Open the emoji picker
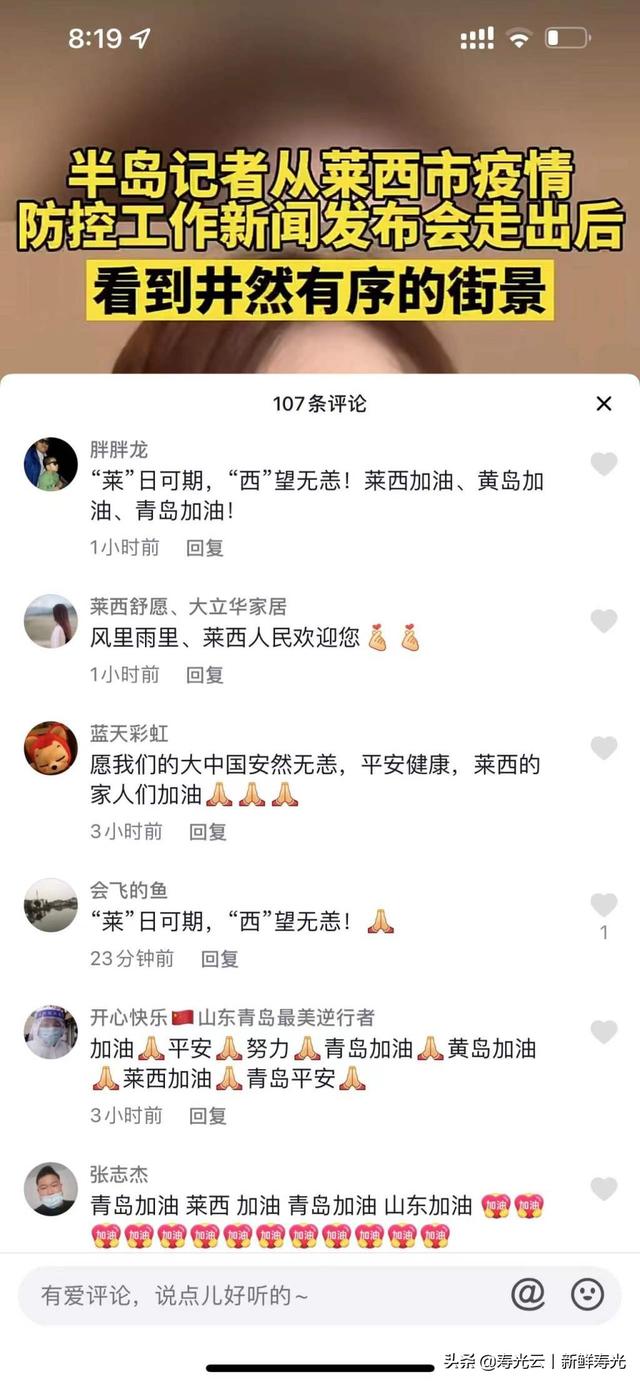The width and height of the screenshot is (640, 1384). click(x=587, y=1295)
